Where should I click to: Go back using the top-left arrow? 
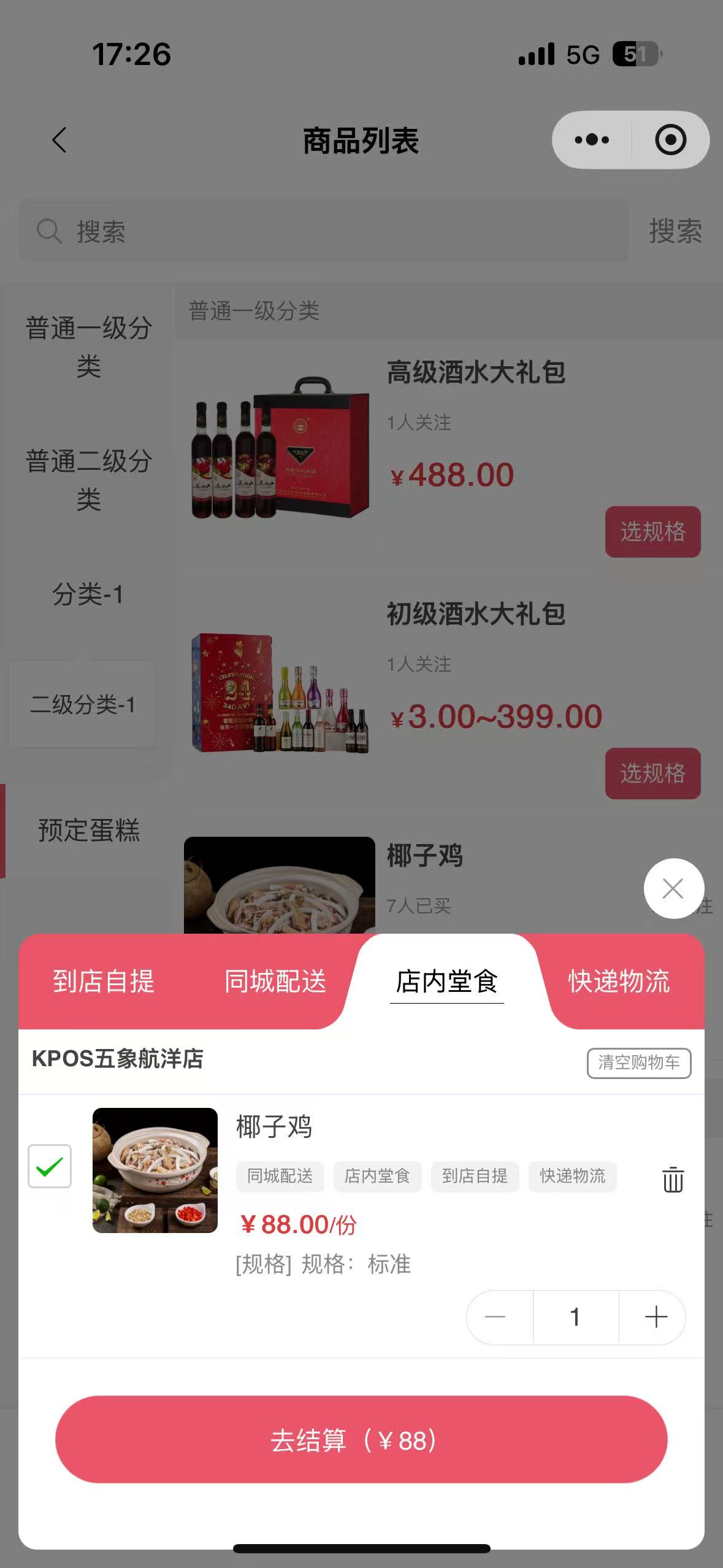point(59,140)
